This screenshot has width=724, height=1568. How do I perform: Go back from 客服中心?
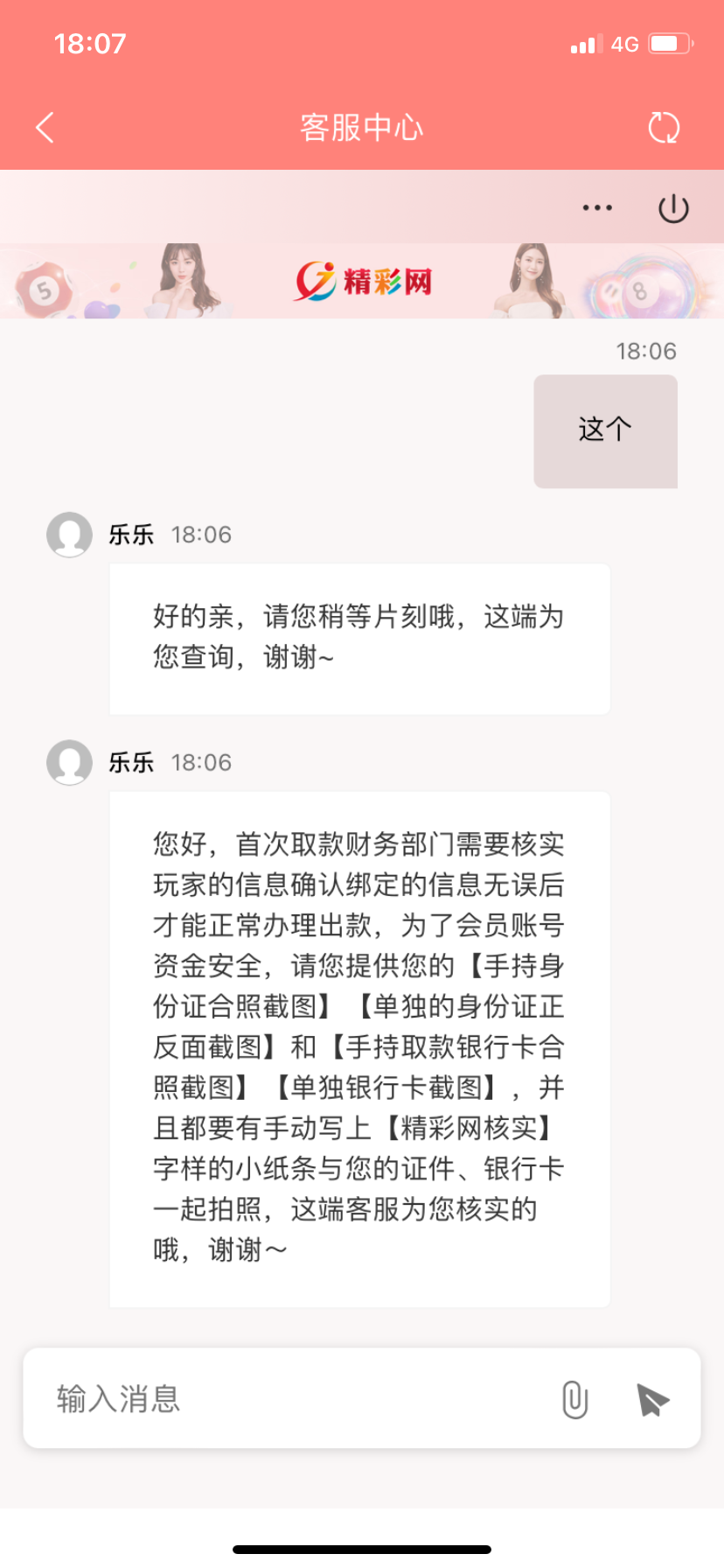coord(45,128)
